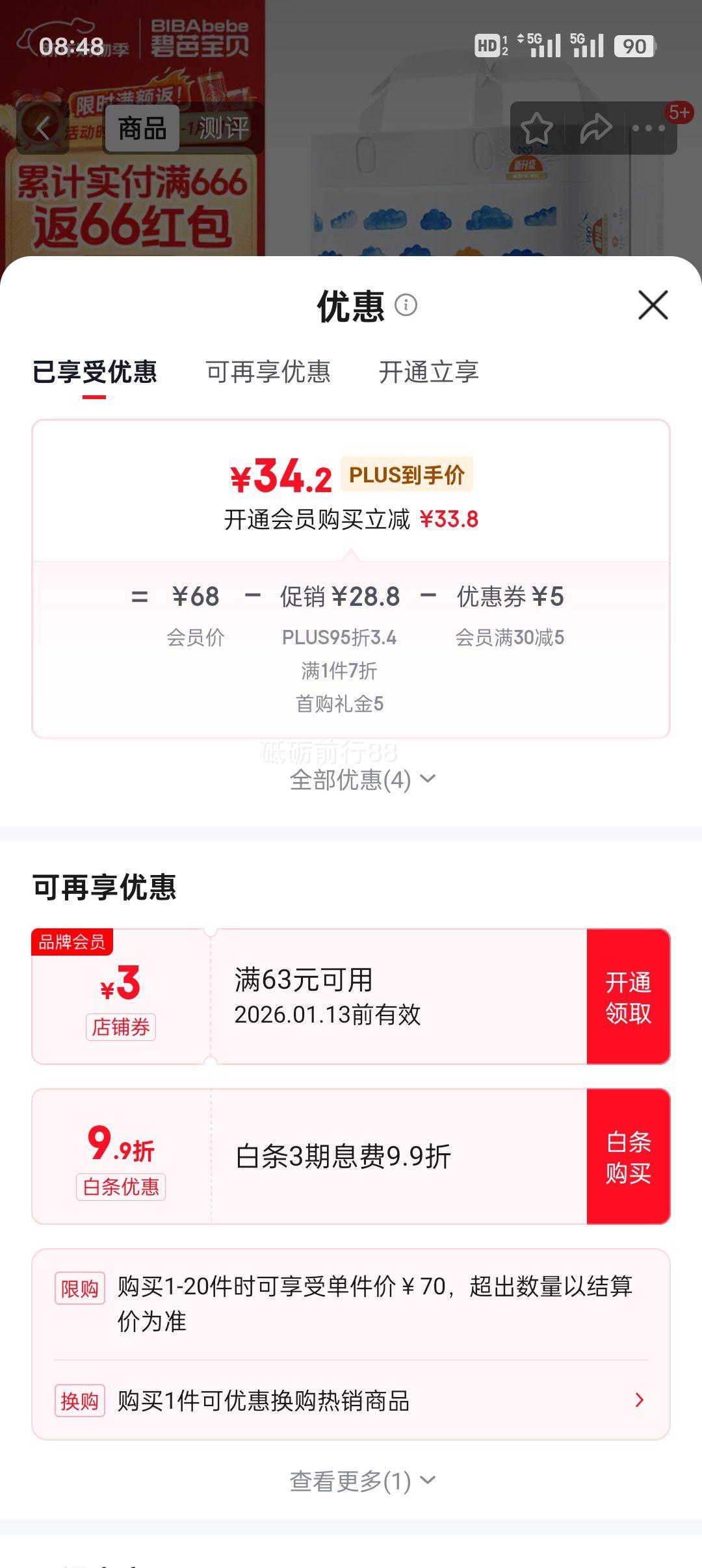Tap the back arrow at top left
This screenshot has width=702, height=1568.
coord(43,127)
